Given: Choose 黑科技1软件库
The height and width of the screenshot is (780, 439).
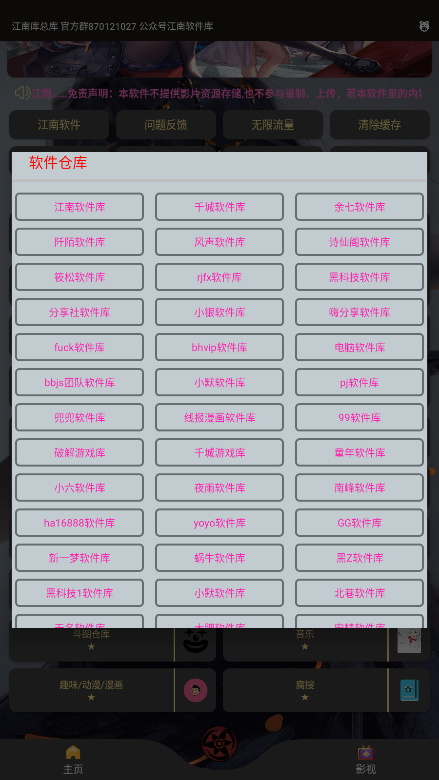Looking at the screenshot, I should coord(80,593).
